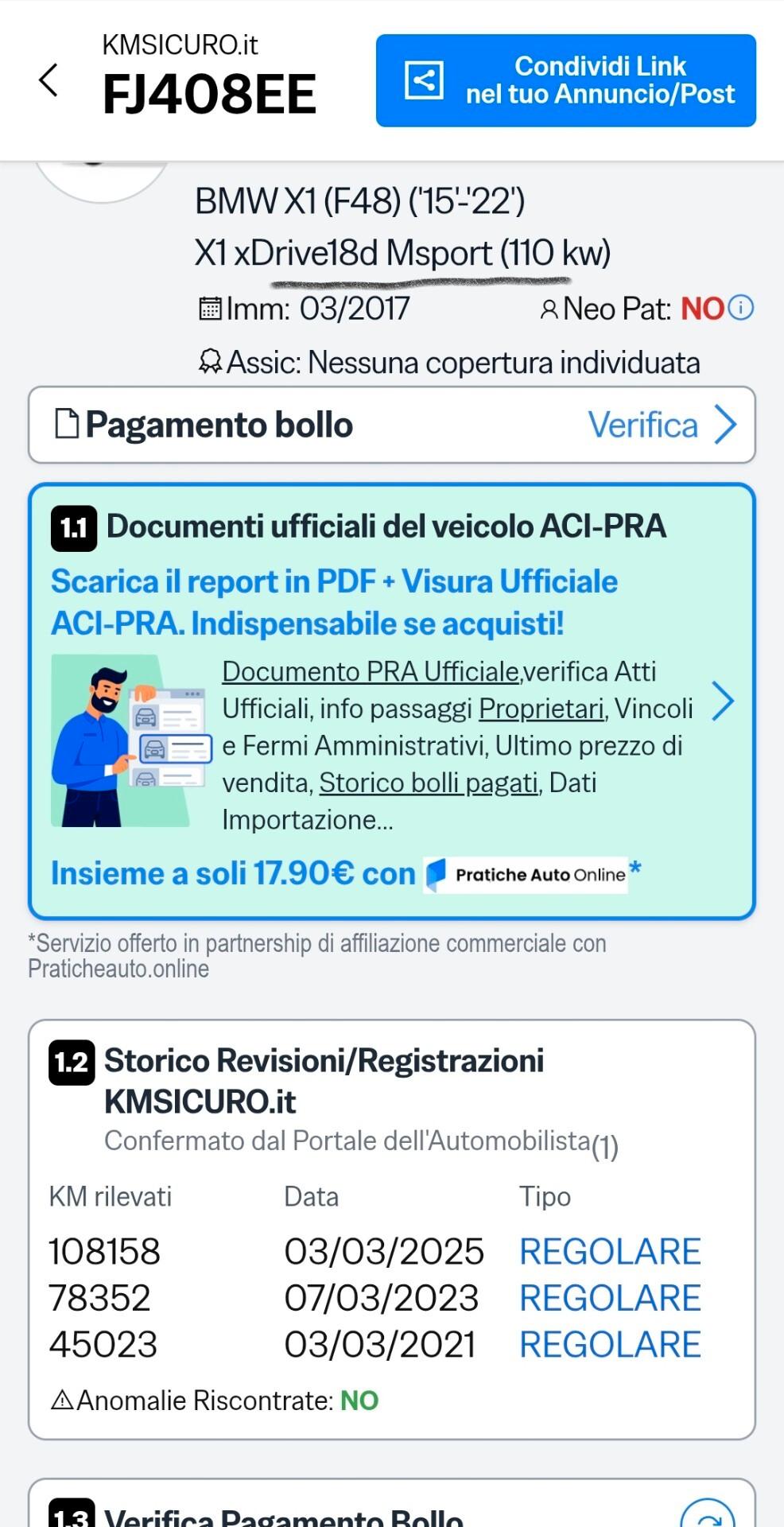Open Neo Pat info icon
784x1527 pixels.
click(741, 308)
